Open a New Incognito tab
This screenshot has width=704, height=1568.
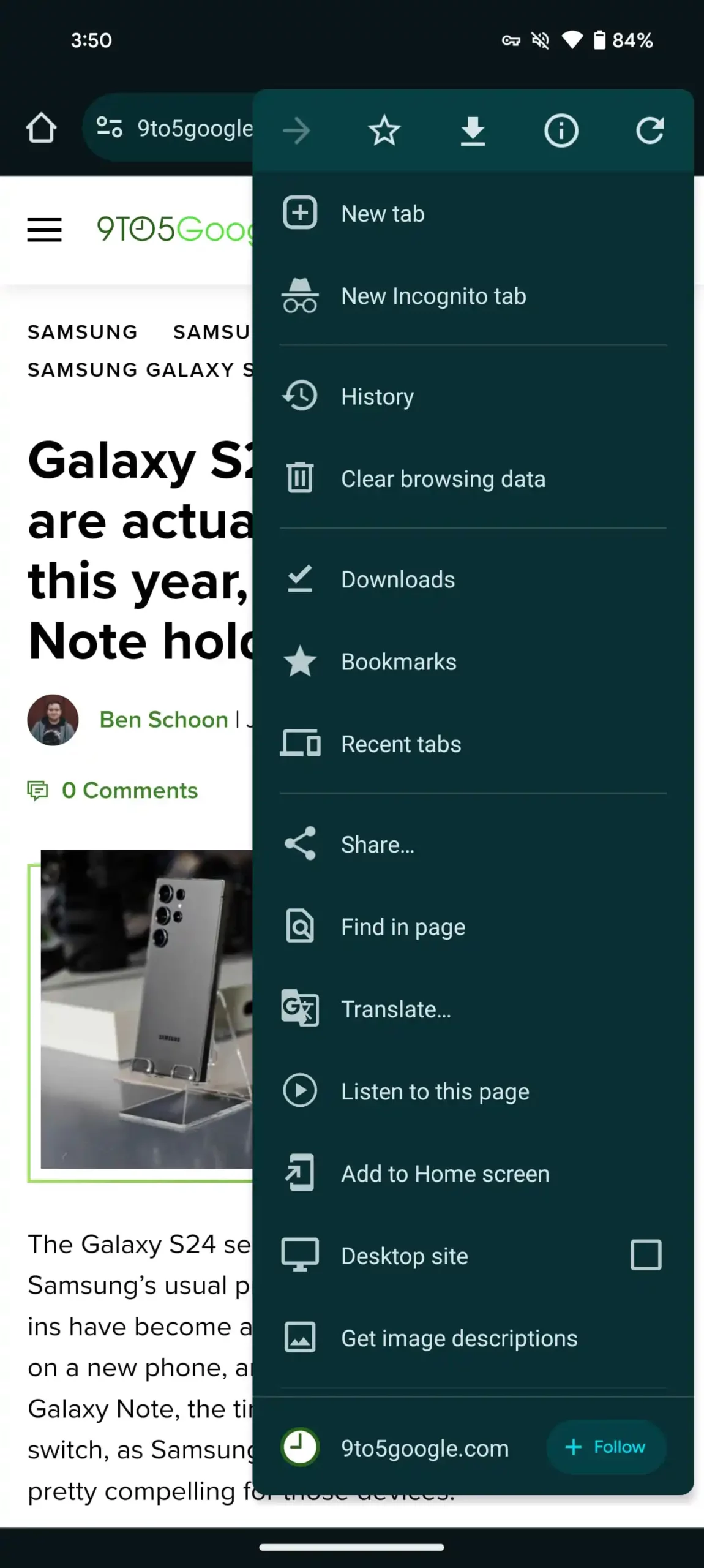(x=433, y=296)
